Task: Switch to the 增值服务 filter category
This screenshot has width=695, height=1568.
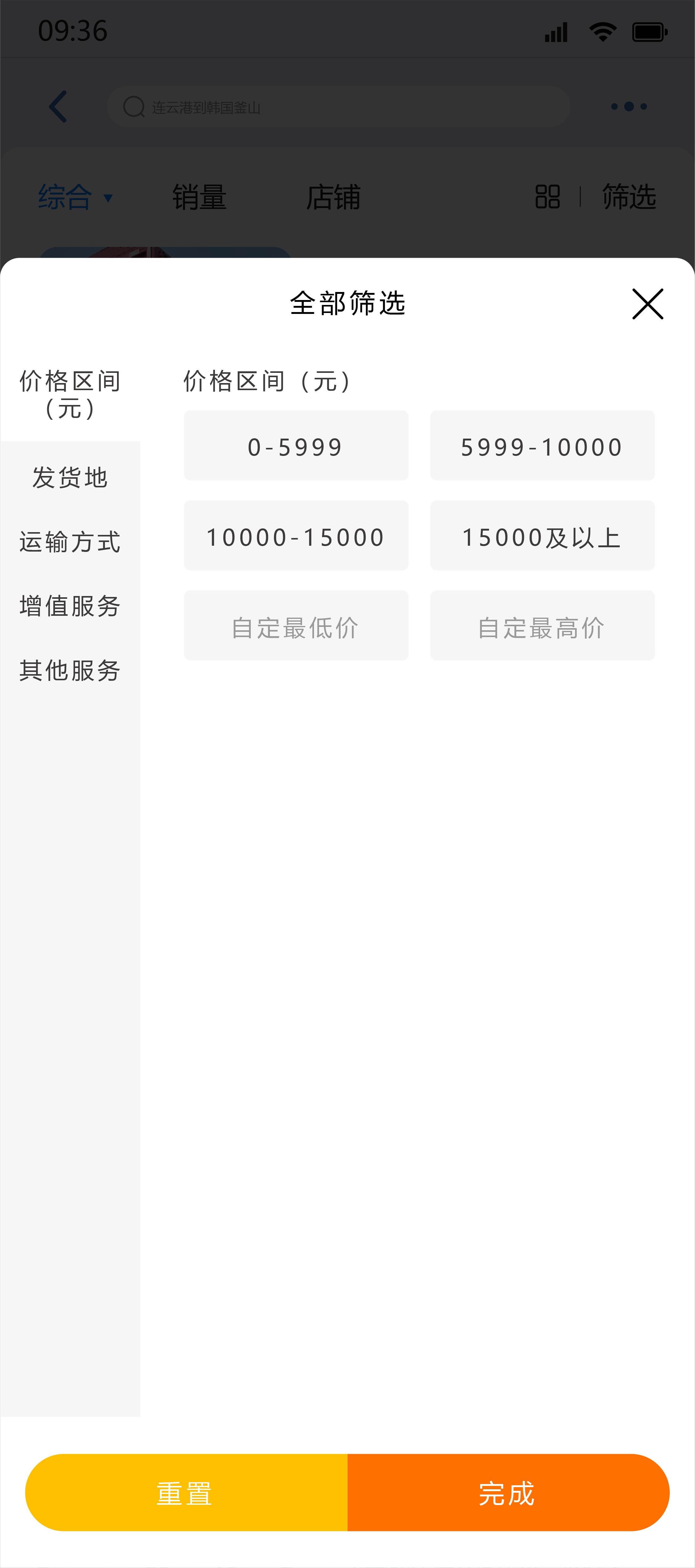Action: click(x=70, y=606)
